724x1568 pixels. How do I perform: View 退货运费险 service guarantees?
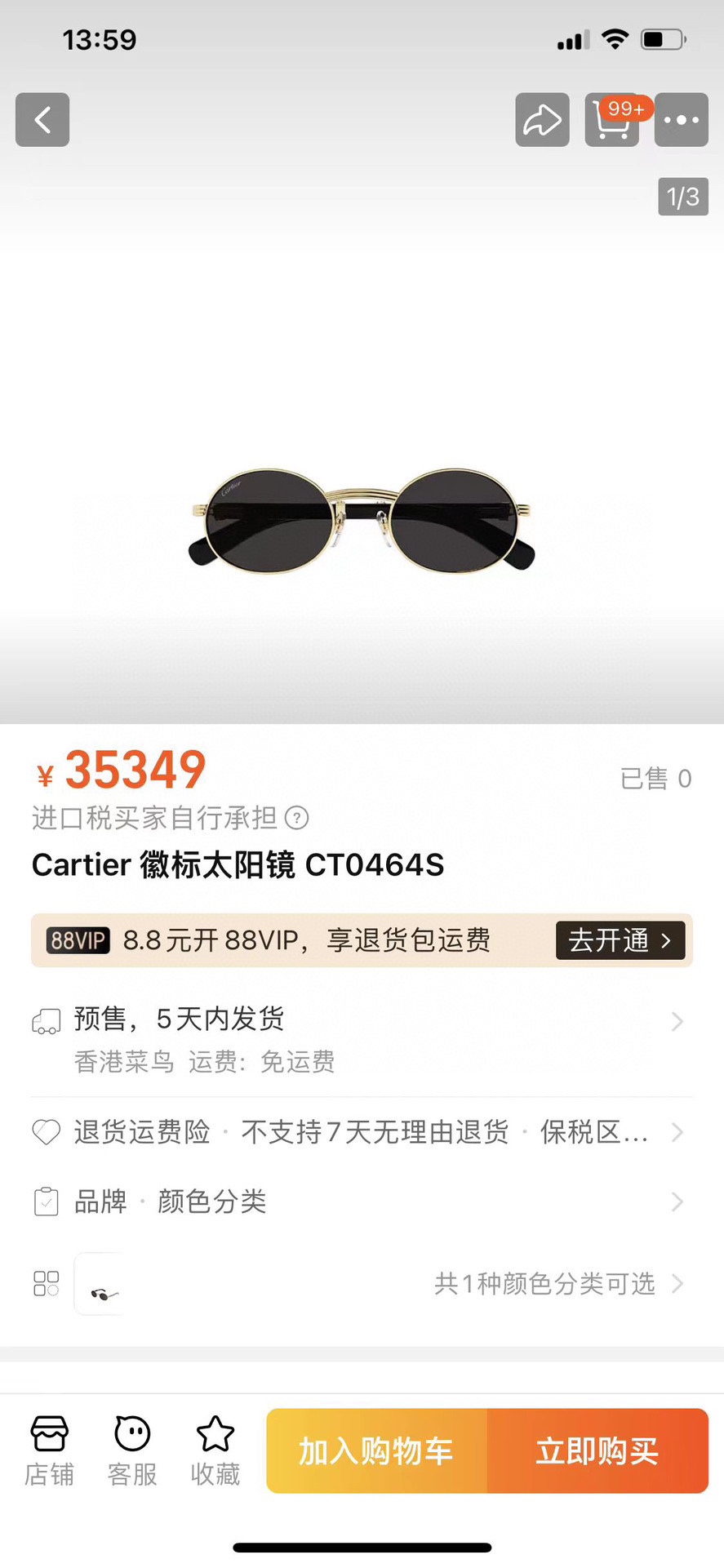point(359,1132)
